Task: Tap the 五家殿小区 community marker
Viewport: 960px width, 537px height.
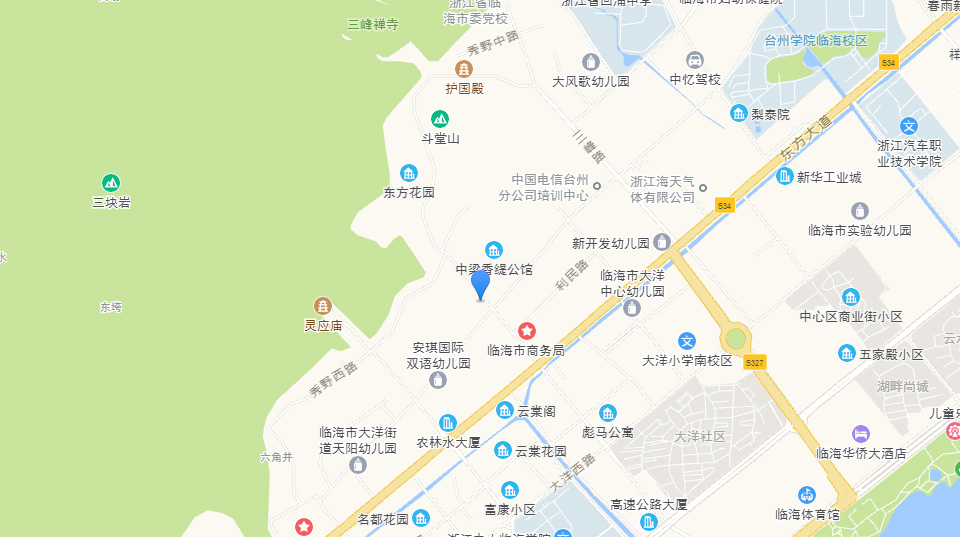Action: (x=847, y=353)
